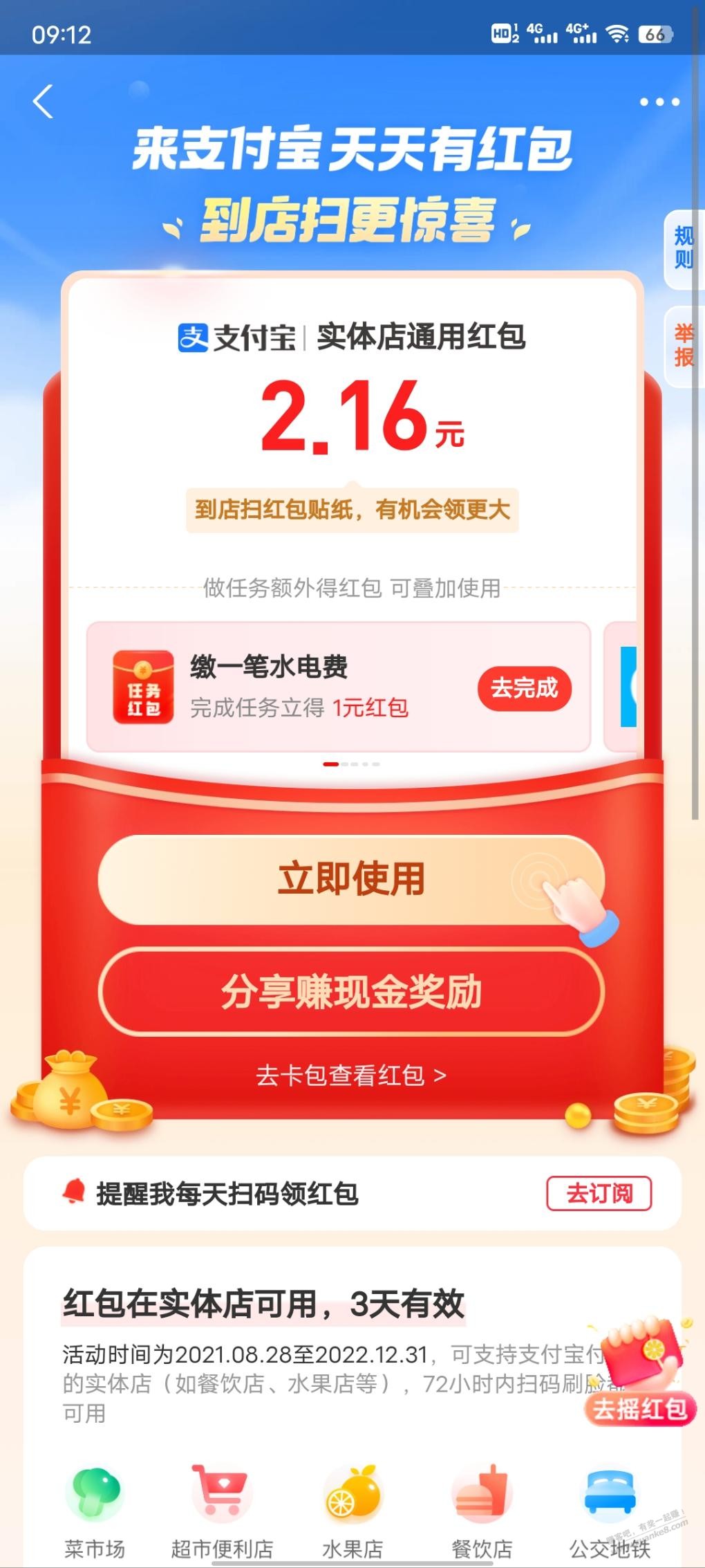Tap 去订阅 to subscribe to reminders
The width and height of the screenshot is (705, 1568).
[599, 1193]
